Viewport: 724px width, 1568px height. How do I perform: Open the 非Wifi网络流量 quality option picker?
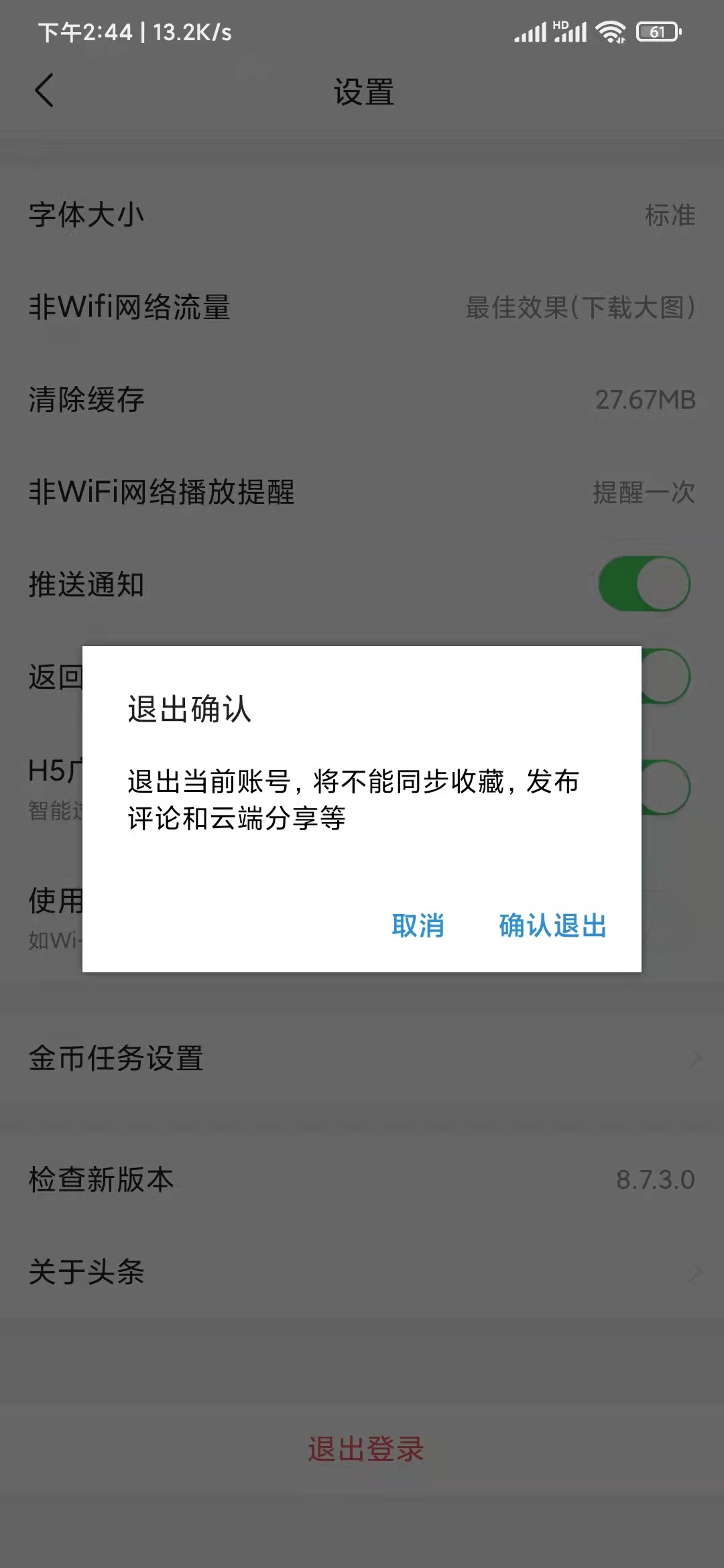[x=362, y=306]
